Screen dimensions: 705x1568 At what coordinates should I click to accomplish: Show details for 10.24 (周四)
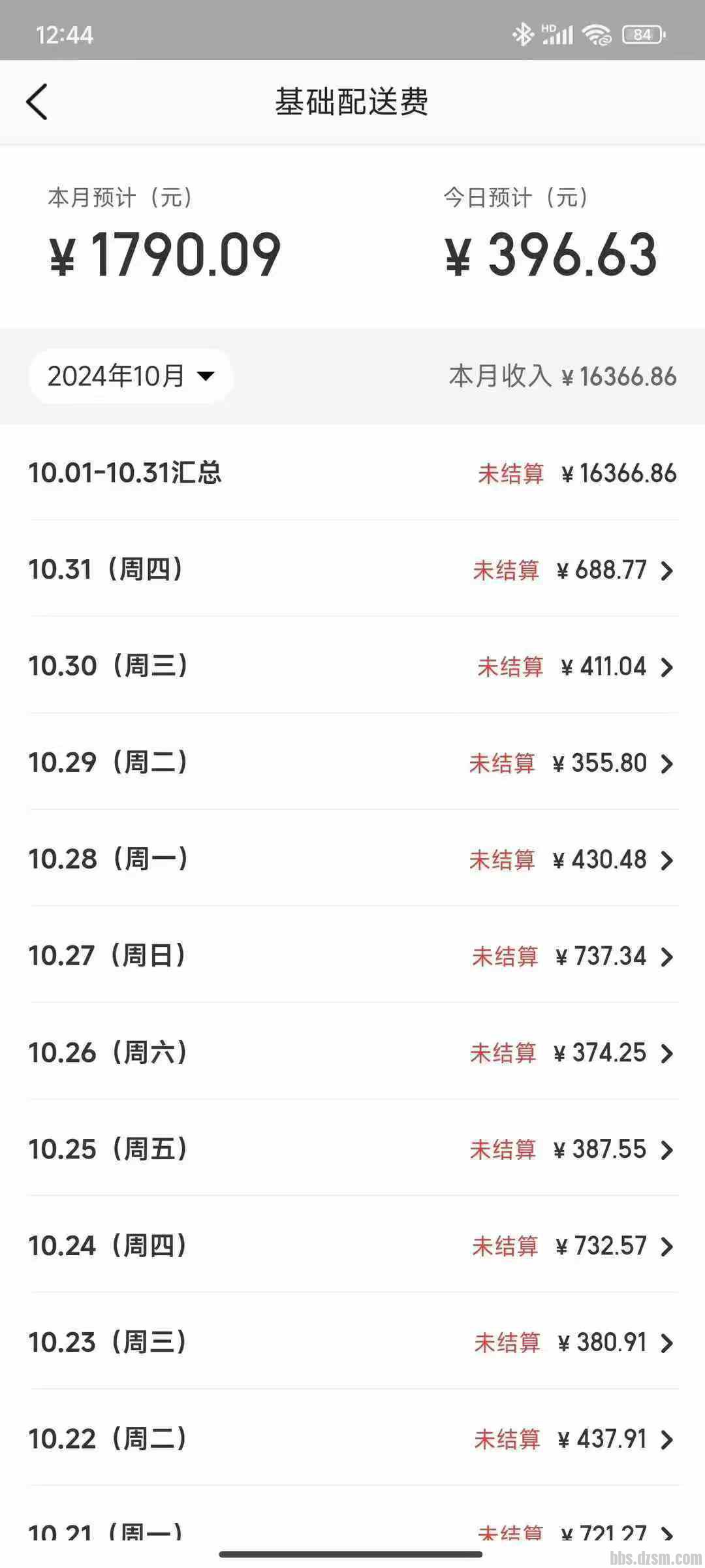pyautogui.click(x=352, y=1246)
